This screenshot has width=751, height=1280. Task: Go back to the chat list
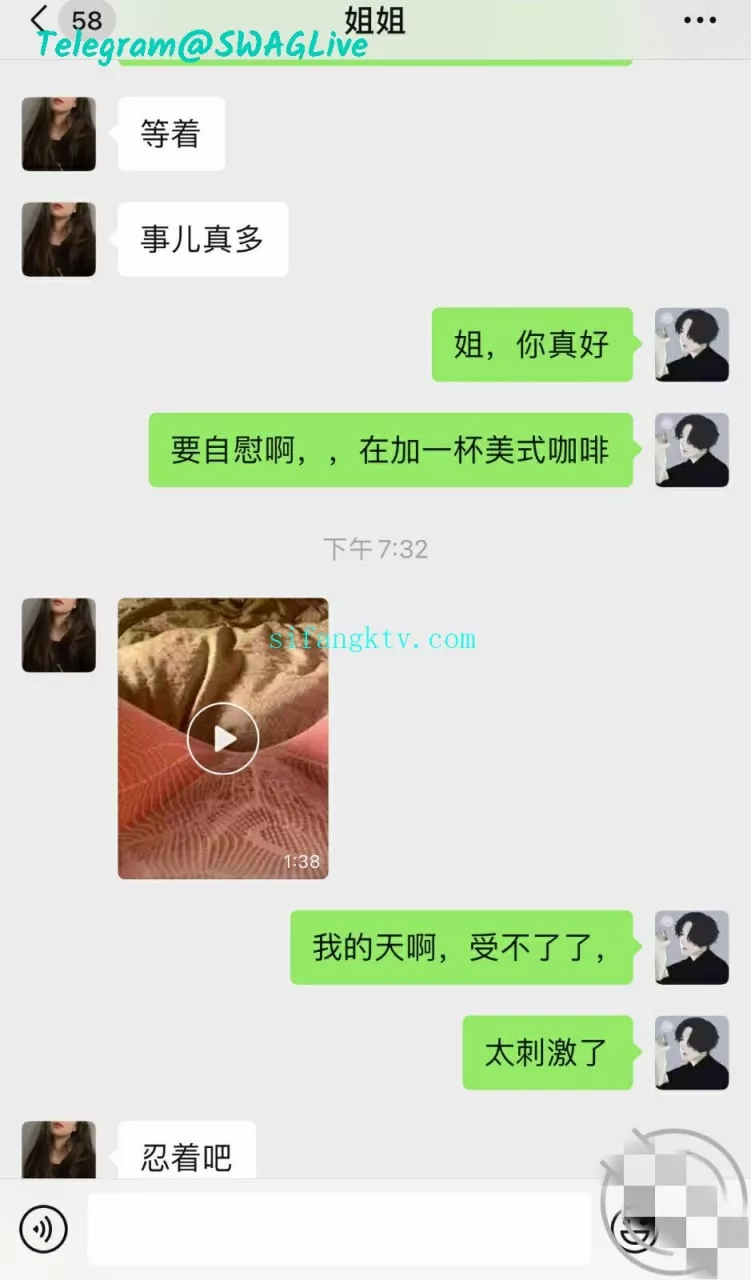[40, 20]
